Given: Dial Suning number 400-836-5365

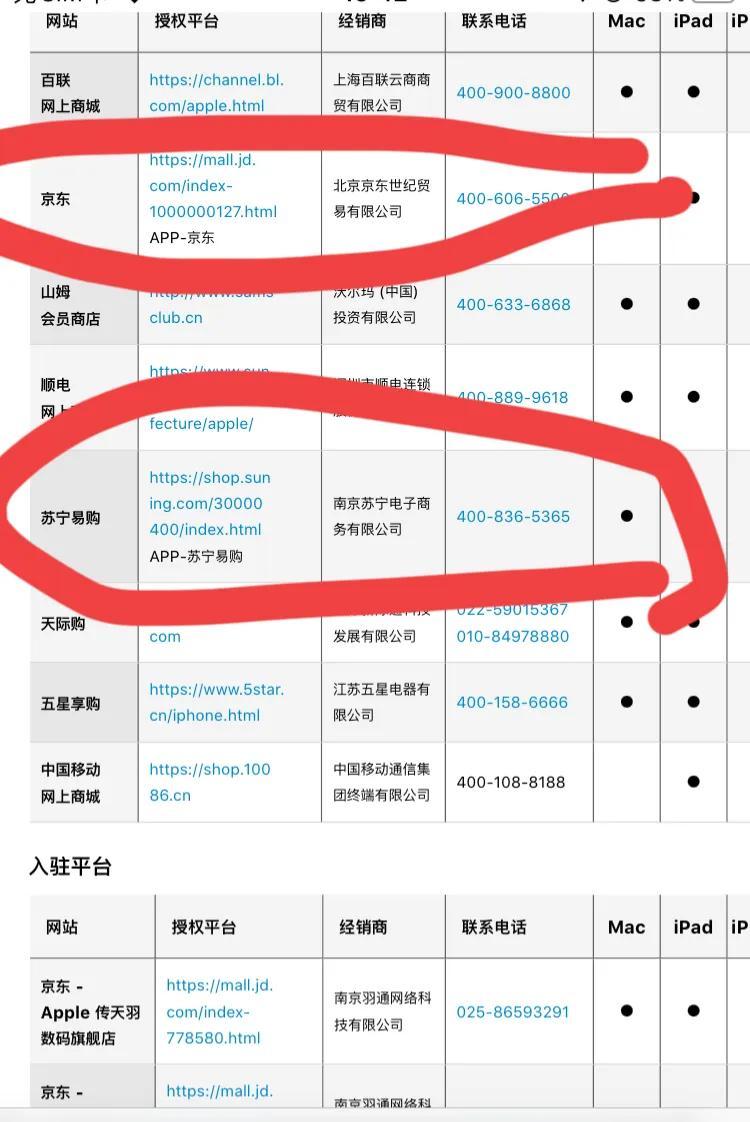Looking at the screenshot, I should click(x=513, y=517).
